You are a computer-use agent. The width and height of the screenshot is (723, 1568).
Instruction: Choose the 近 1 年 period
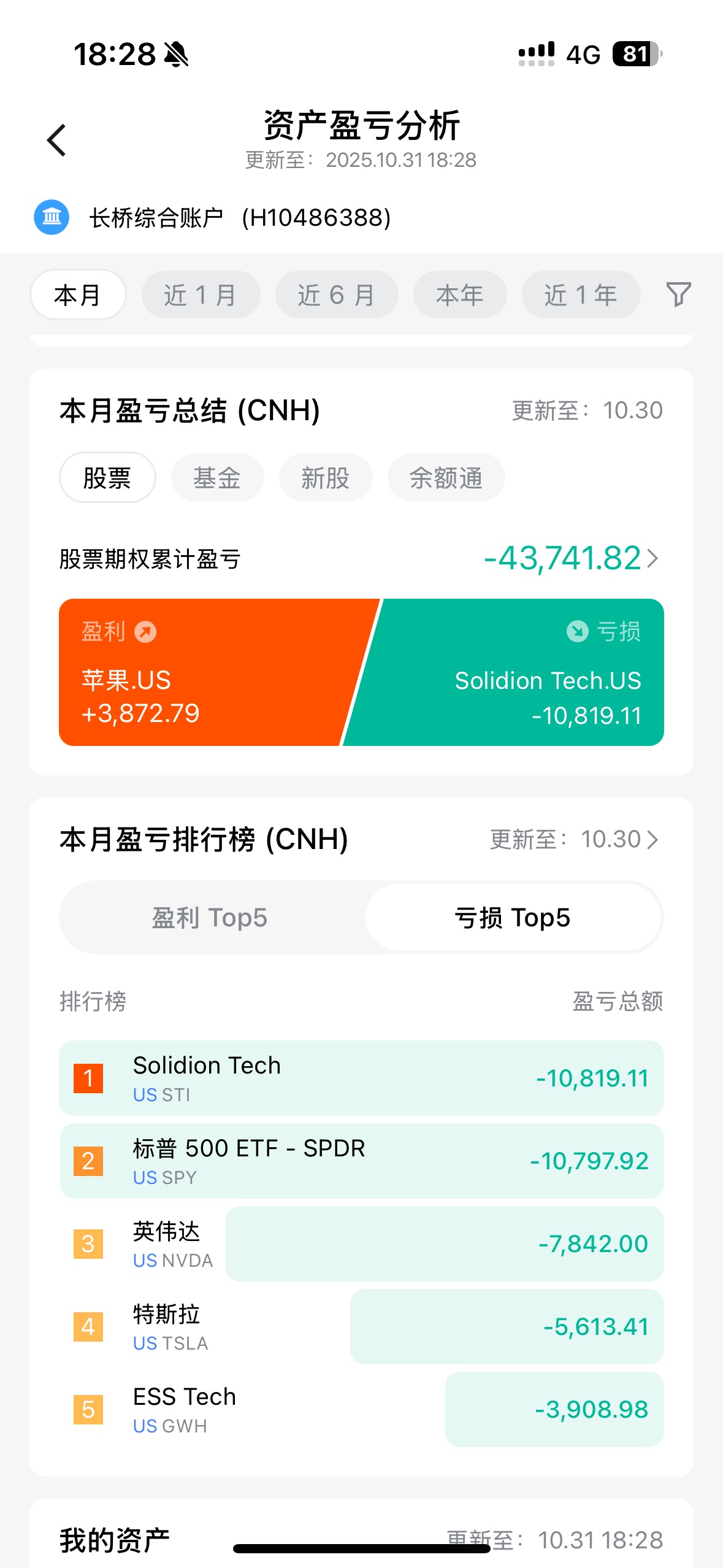coord(580,295)
